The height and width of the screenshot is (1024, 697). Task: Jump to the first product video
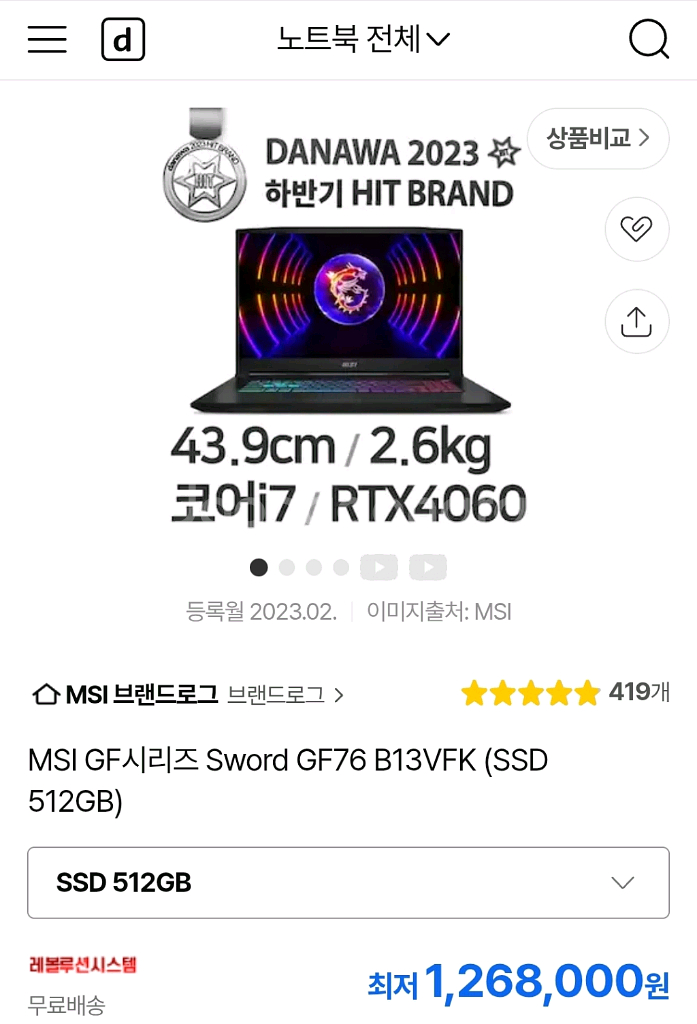(x=378, y=568)
